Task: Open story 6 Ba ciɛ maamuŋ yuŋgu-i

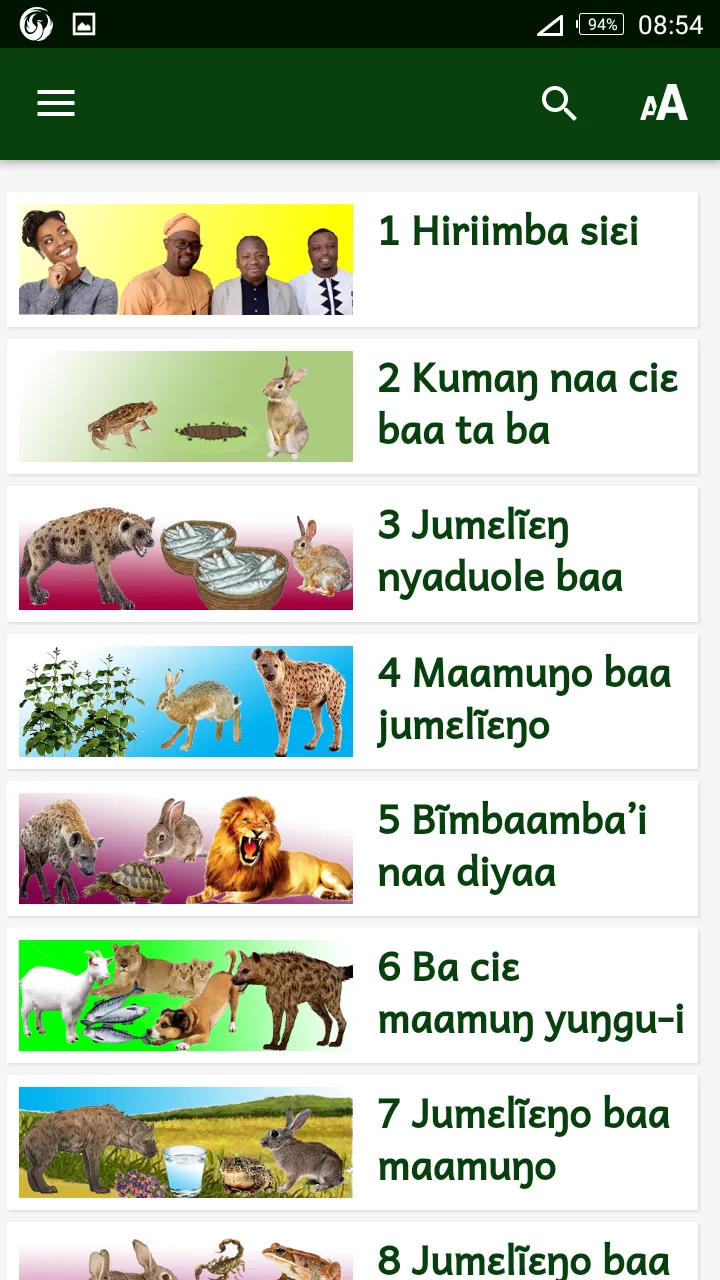Action: pos(352,995)
